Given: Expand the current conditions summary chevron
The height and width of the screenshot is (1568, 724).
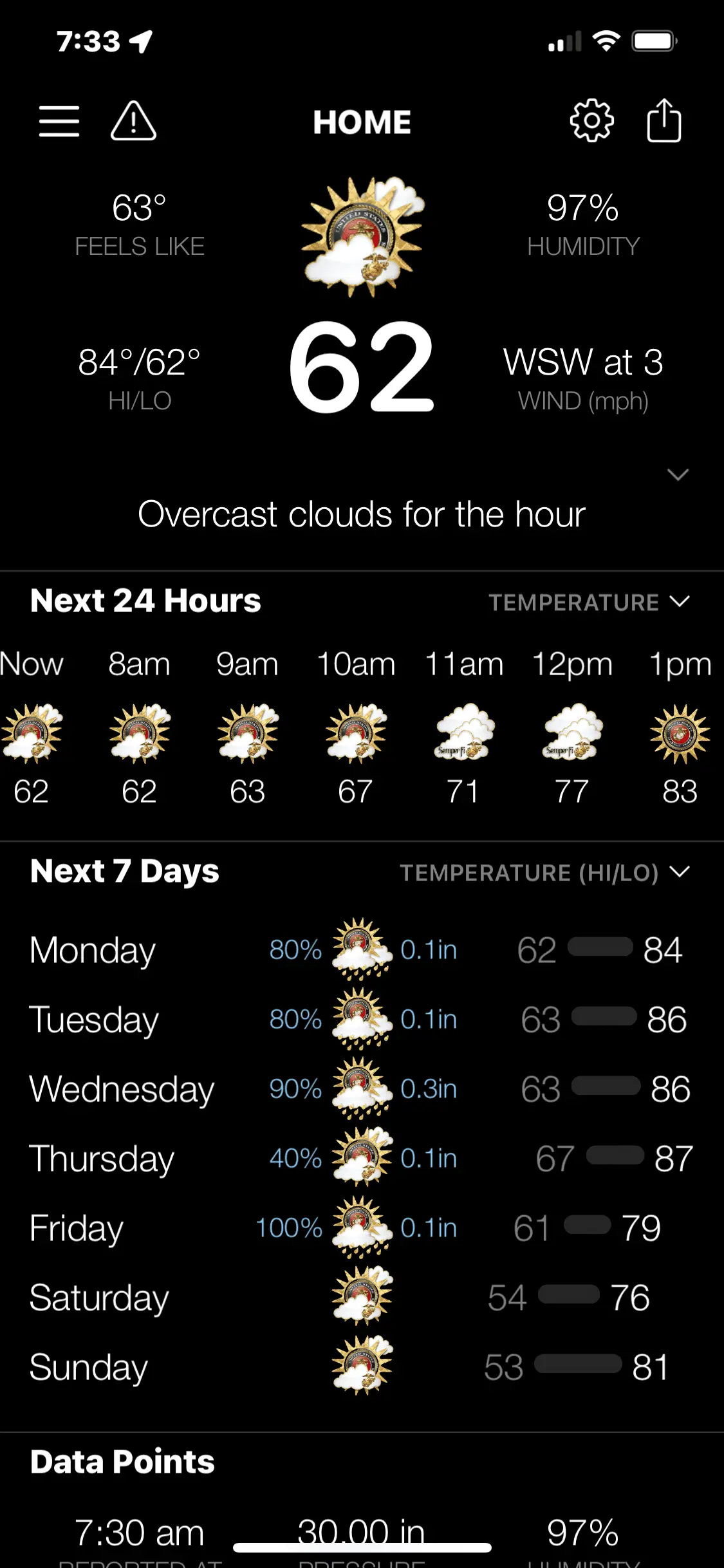Looking at the screenshot, I should click(678, 475).
